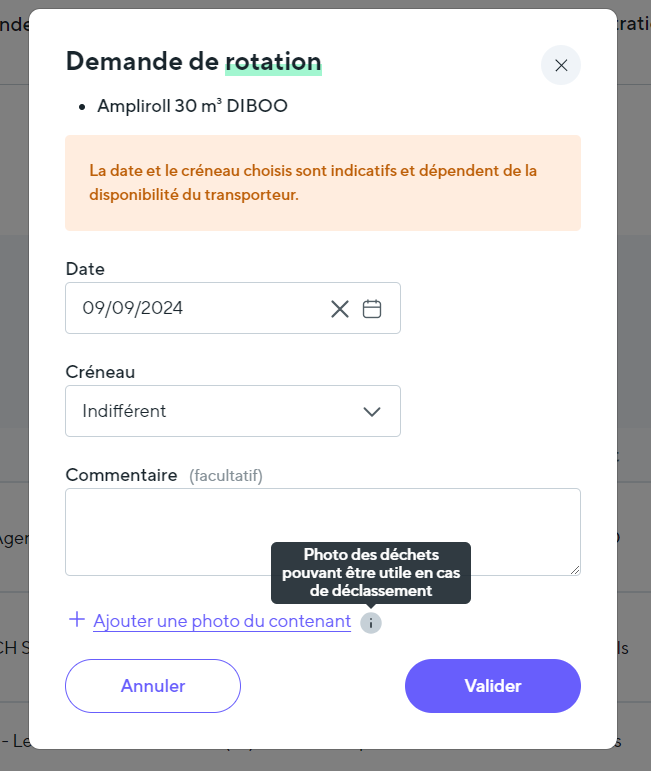Cancel with the Annuler button

point(153,686)
